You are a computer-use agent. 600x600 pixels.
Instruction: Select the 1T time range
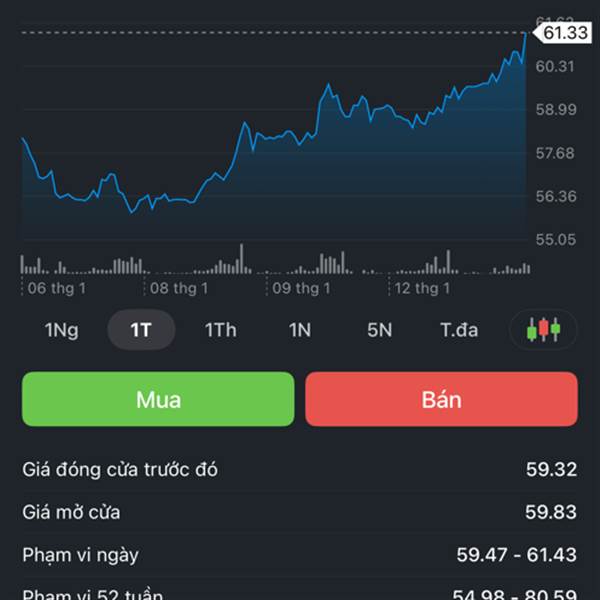(x=141, y=330)
